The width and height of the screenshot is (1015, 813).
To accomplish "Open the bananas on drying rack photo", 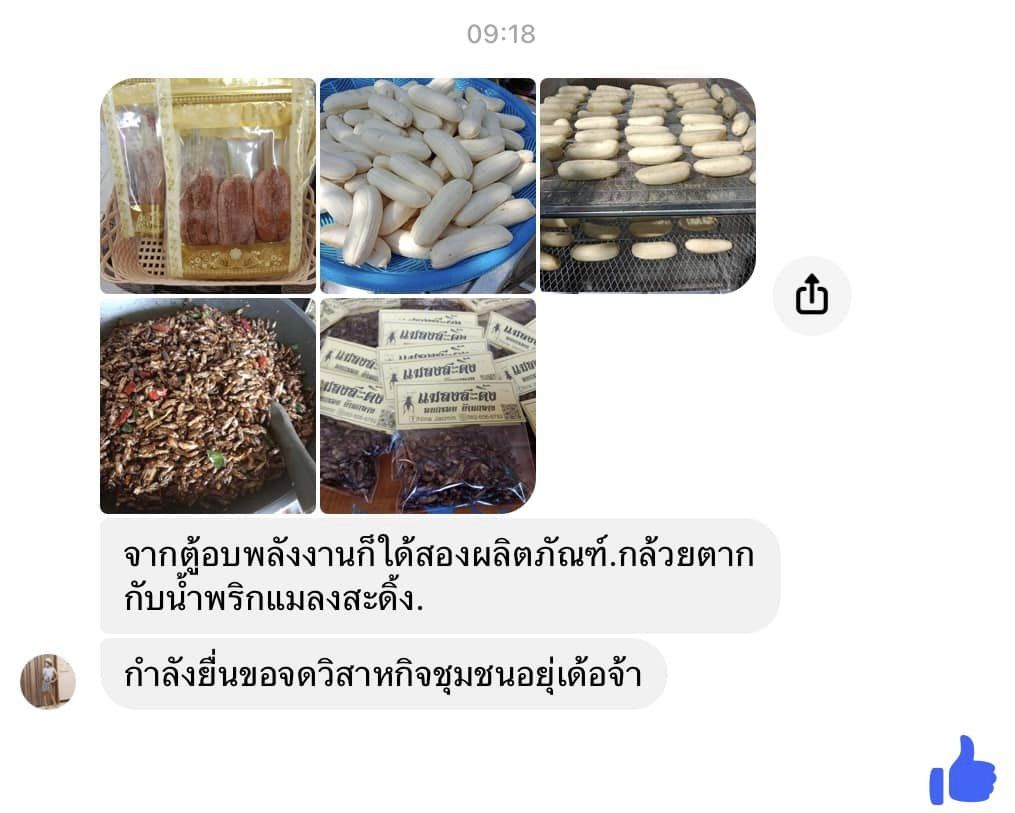I will [x=647, y=186].
